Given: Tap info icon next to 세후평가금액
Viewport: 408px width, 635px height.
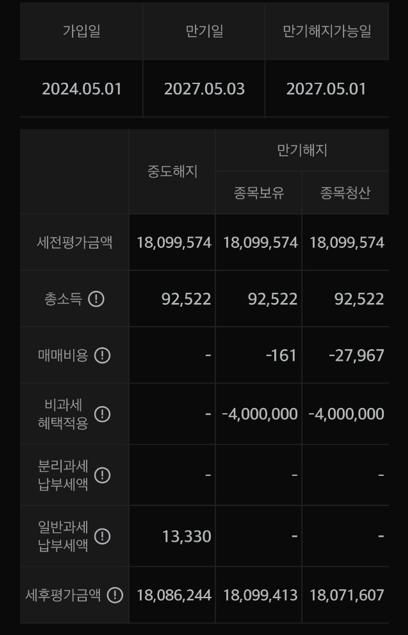Looking at the screenshot, I should (115, 595).
